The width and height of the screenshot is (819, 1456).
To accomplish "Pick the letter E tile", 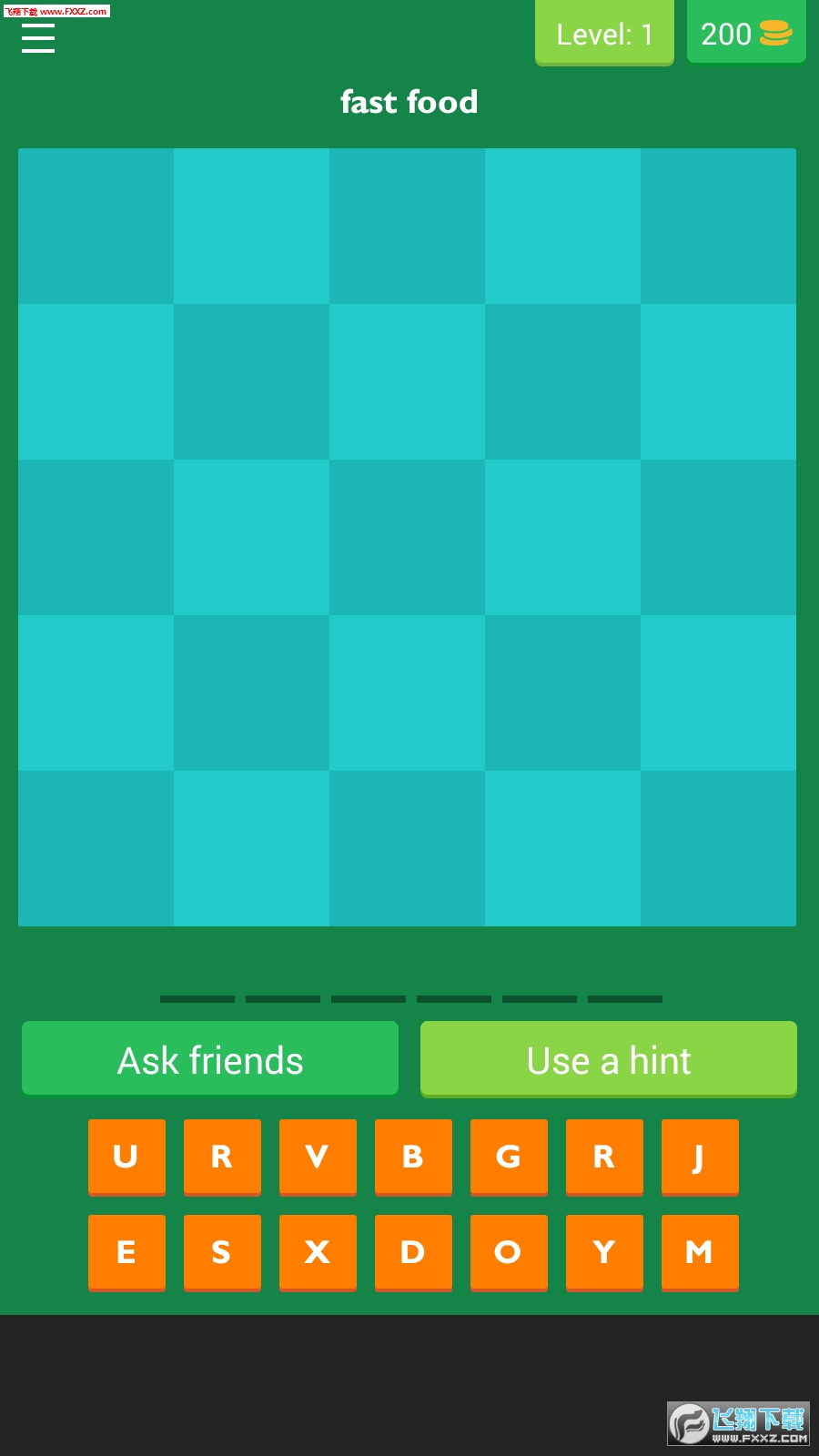I will (x=126, y=1251).
